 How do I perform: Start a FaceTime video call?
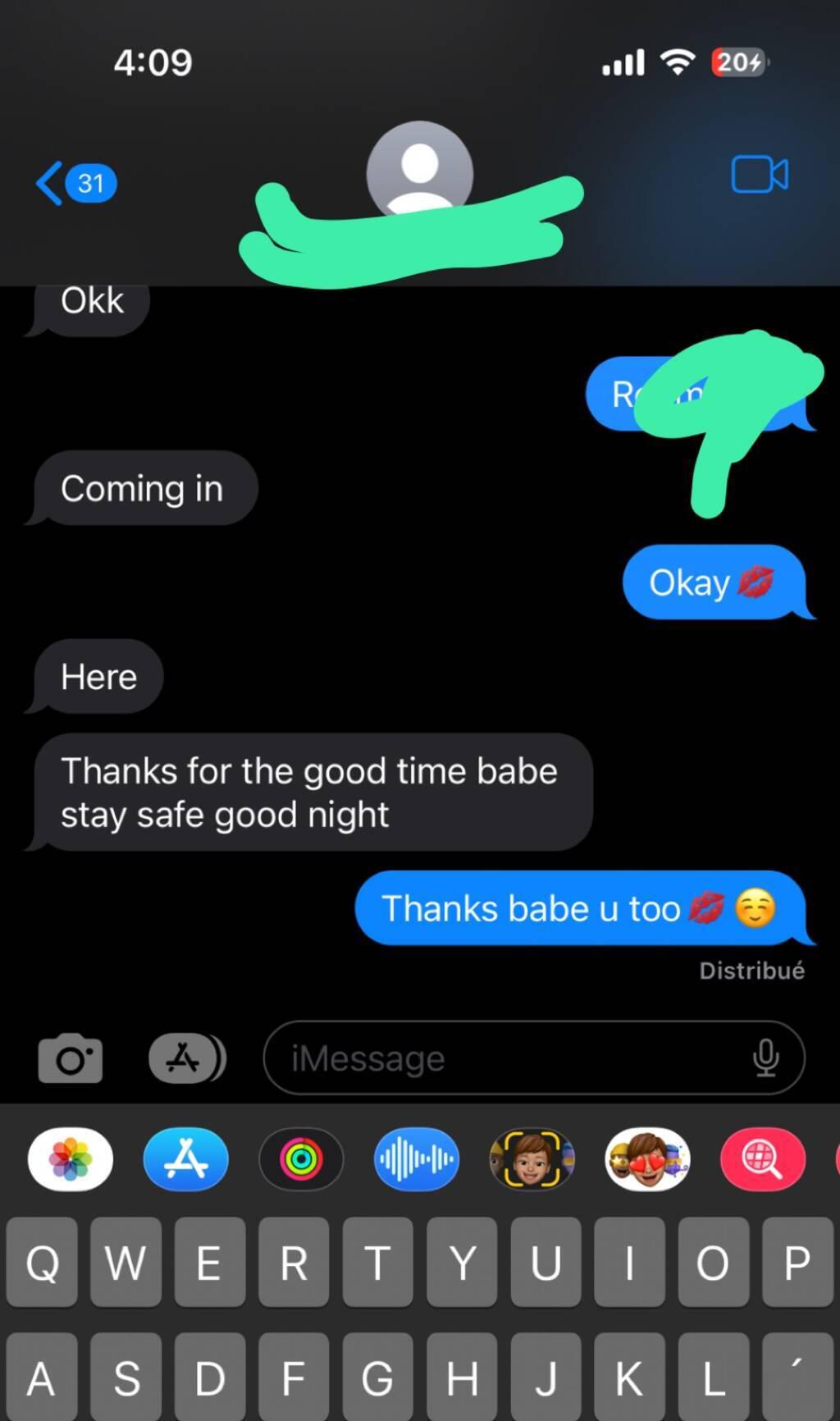(x=759, y=174)
